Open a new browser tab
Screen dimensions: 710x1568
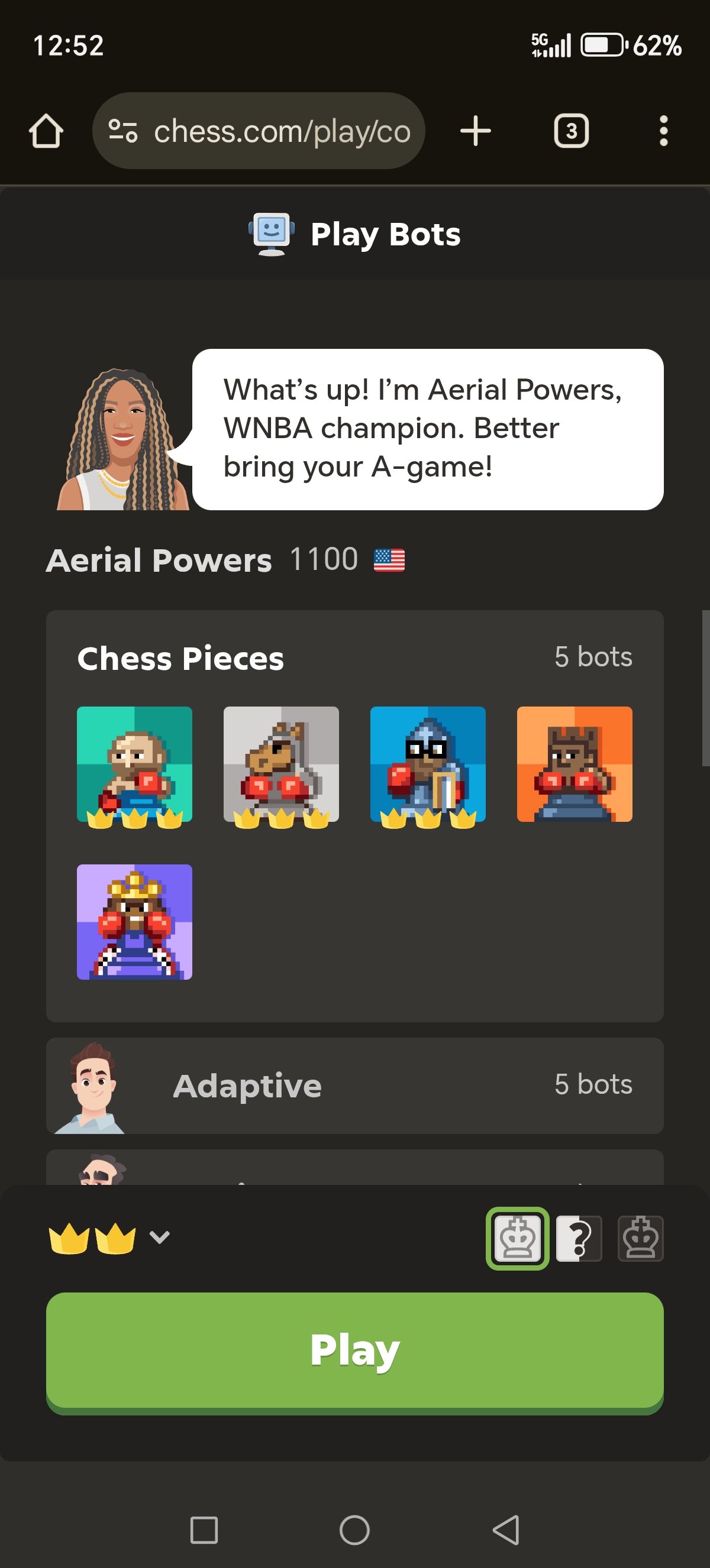point(475,131)
